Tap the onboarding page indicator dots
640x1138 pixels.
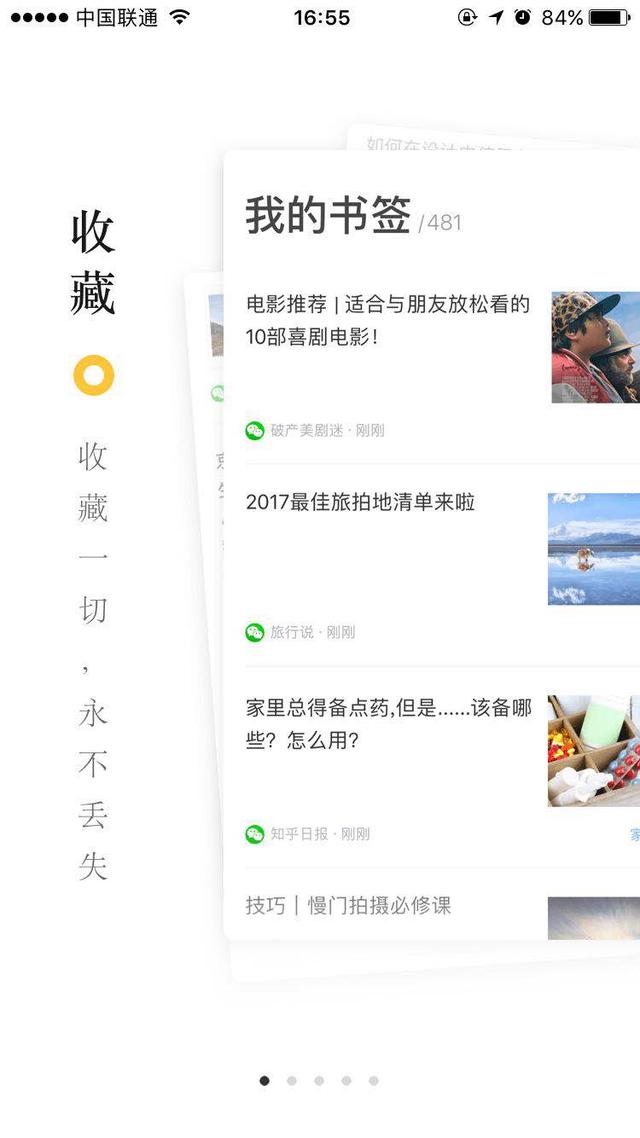[319, 1081]
